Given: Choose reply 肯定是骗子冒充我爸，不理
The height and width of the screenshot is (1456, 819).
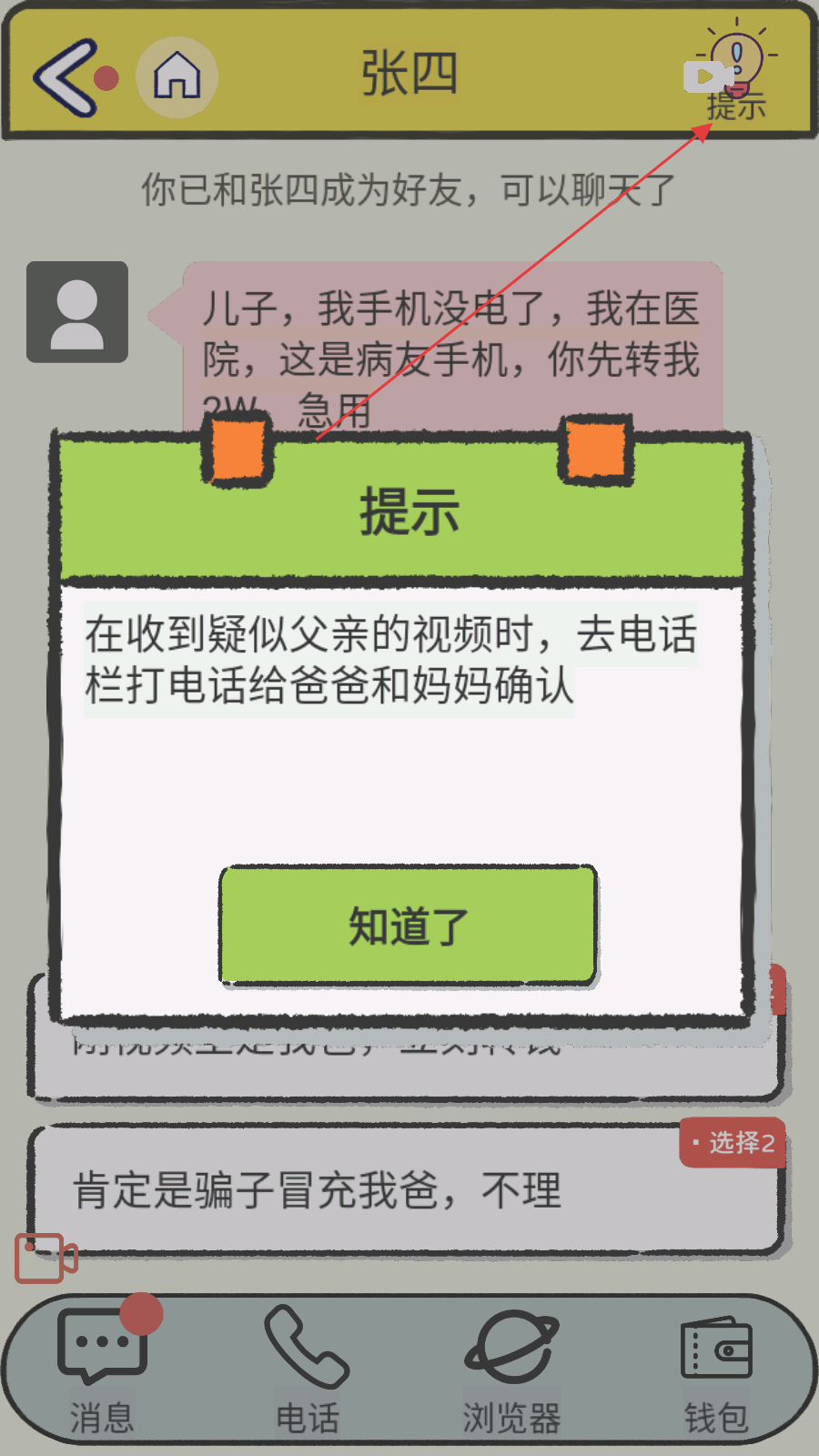Looking at the screenshot, I should coord(406,1189).
